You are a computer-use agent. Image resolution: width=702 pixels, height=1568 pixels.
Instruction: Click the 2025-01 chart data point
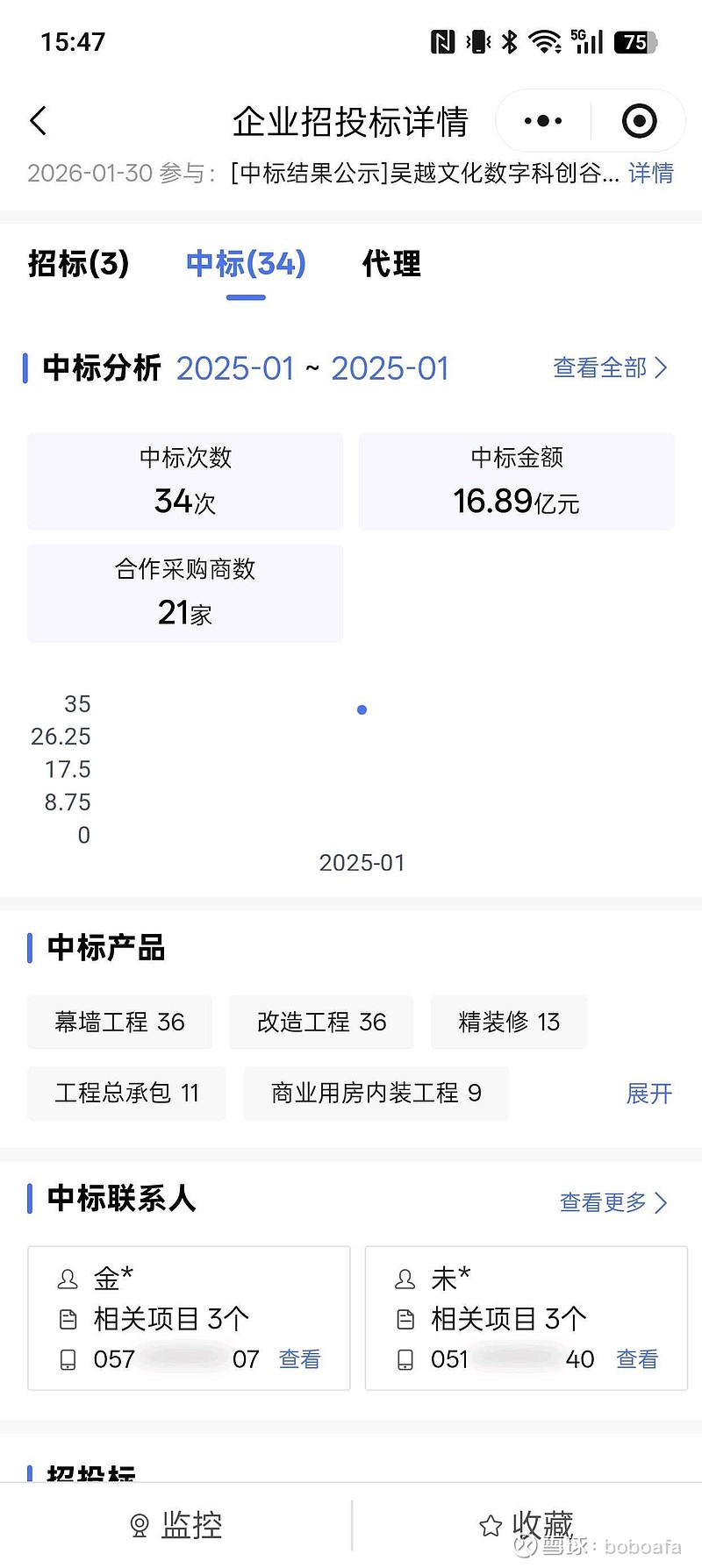tap(362, 709)
